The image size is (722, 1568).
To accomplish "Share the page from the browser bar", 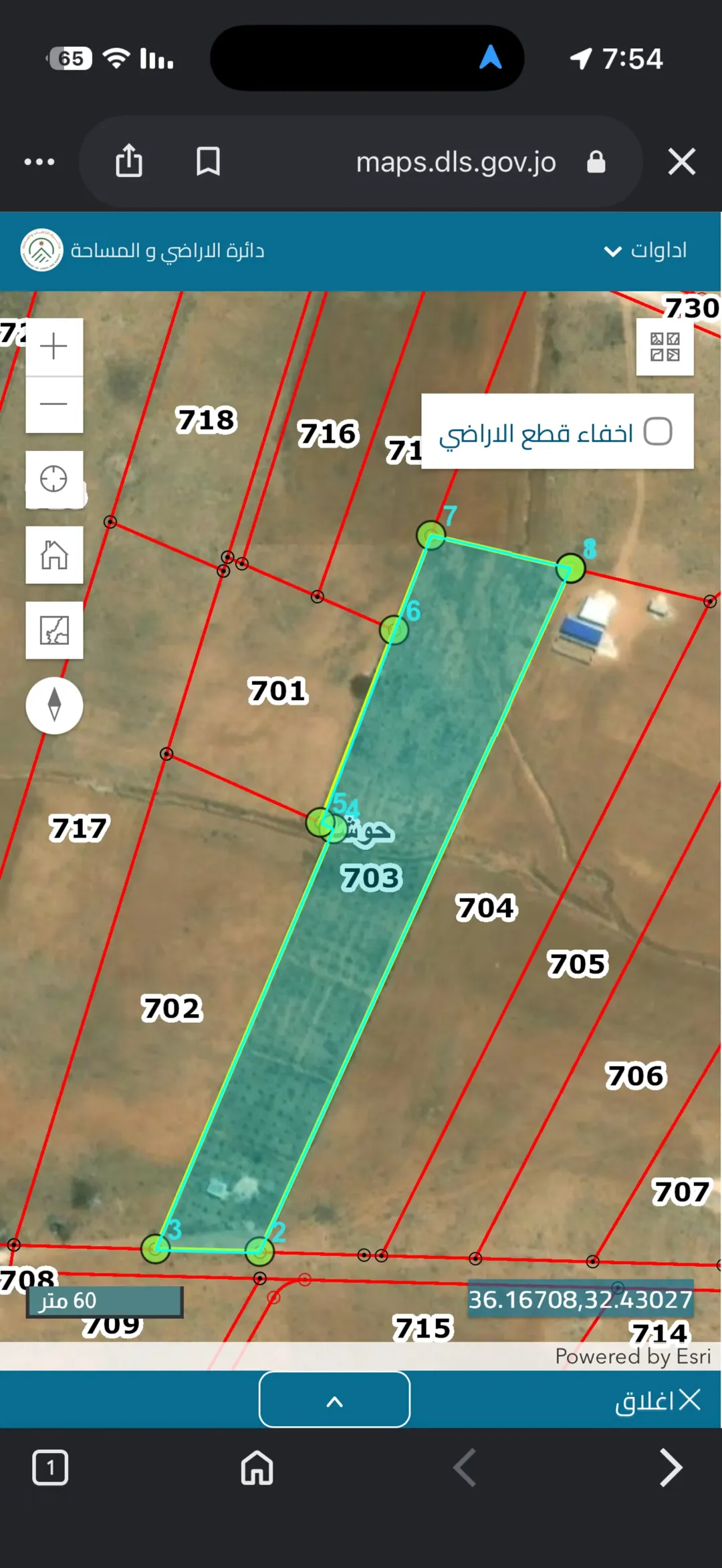I will (x=129, y=161).
